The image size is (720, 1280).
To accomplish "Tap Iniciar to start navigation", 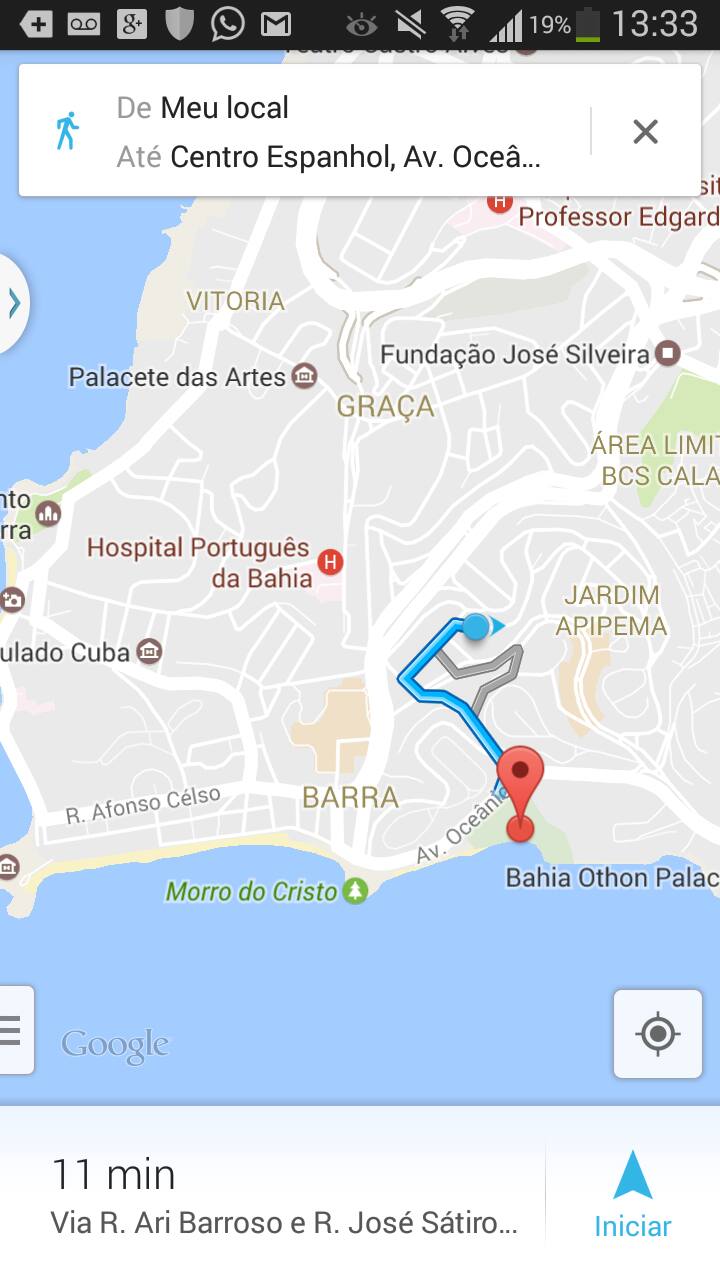I will coord(632,1195).
